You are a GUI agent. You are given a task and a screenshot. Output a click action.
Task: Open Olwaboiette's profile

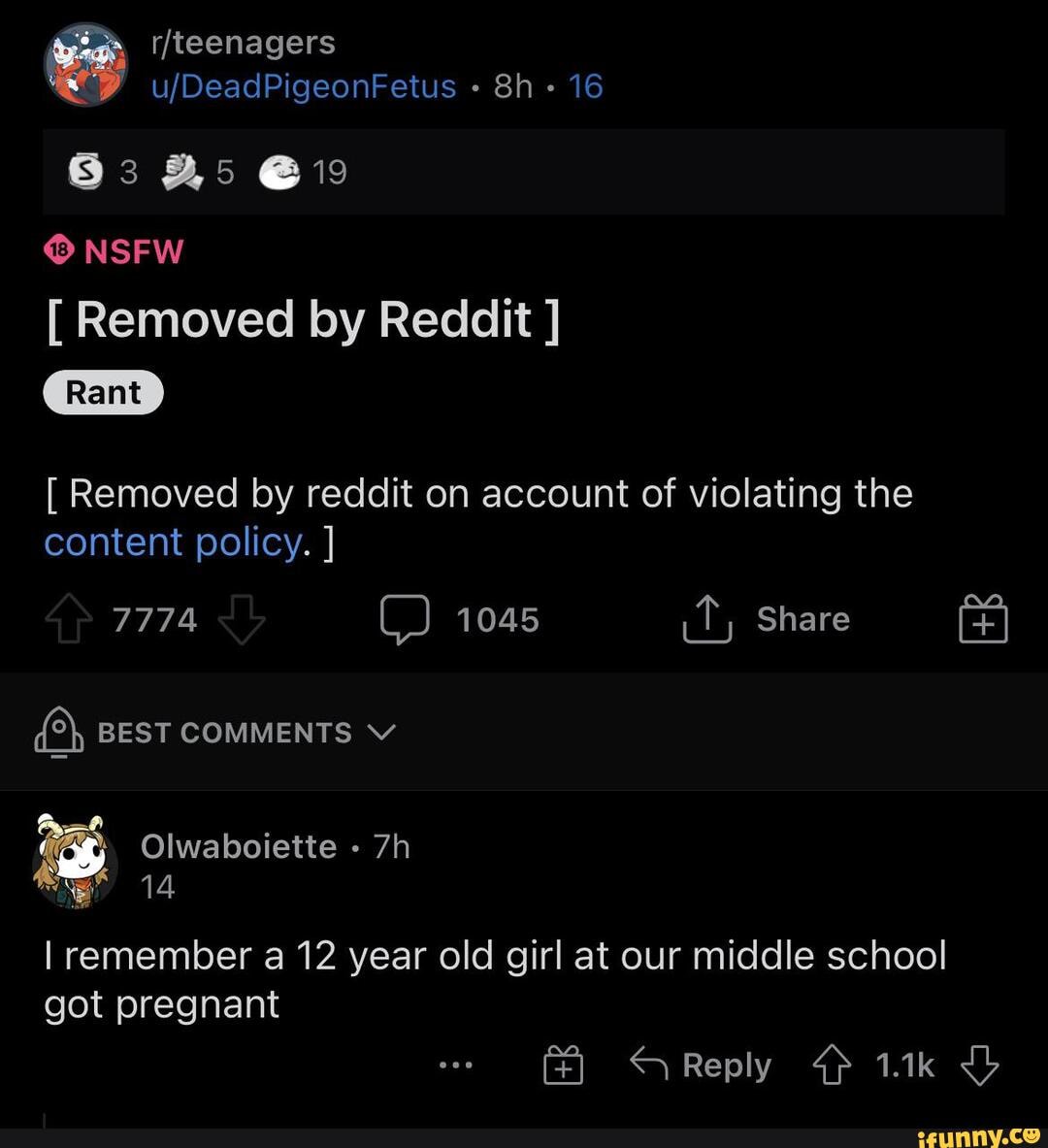coord(239,846)
